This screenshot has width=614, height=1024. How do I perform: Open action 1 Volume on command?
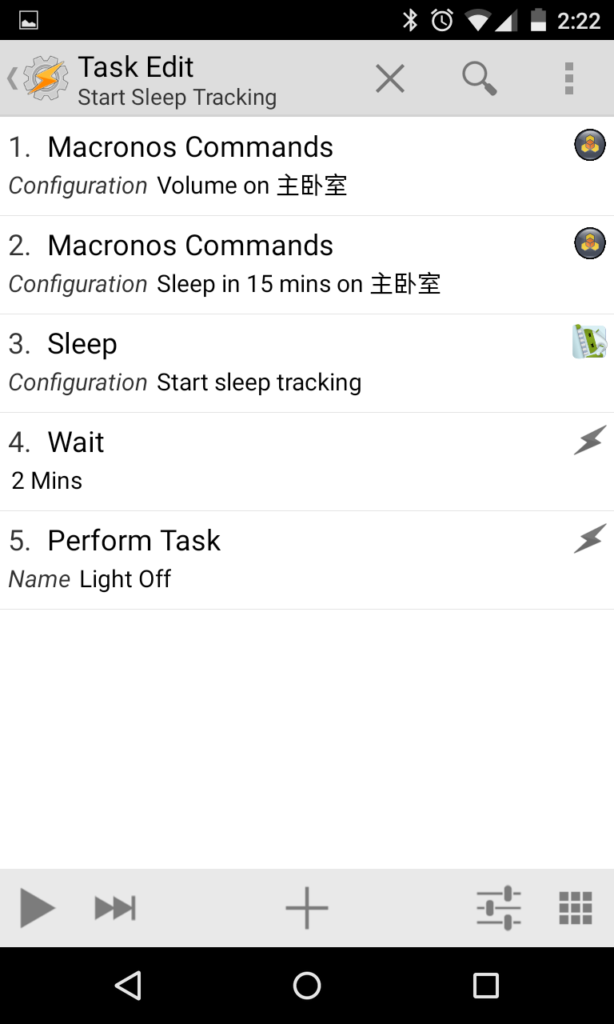[x=307, y=167]
